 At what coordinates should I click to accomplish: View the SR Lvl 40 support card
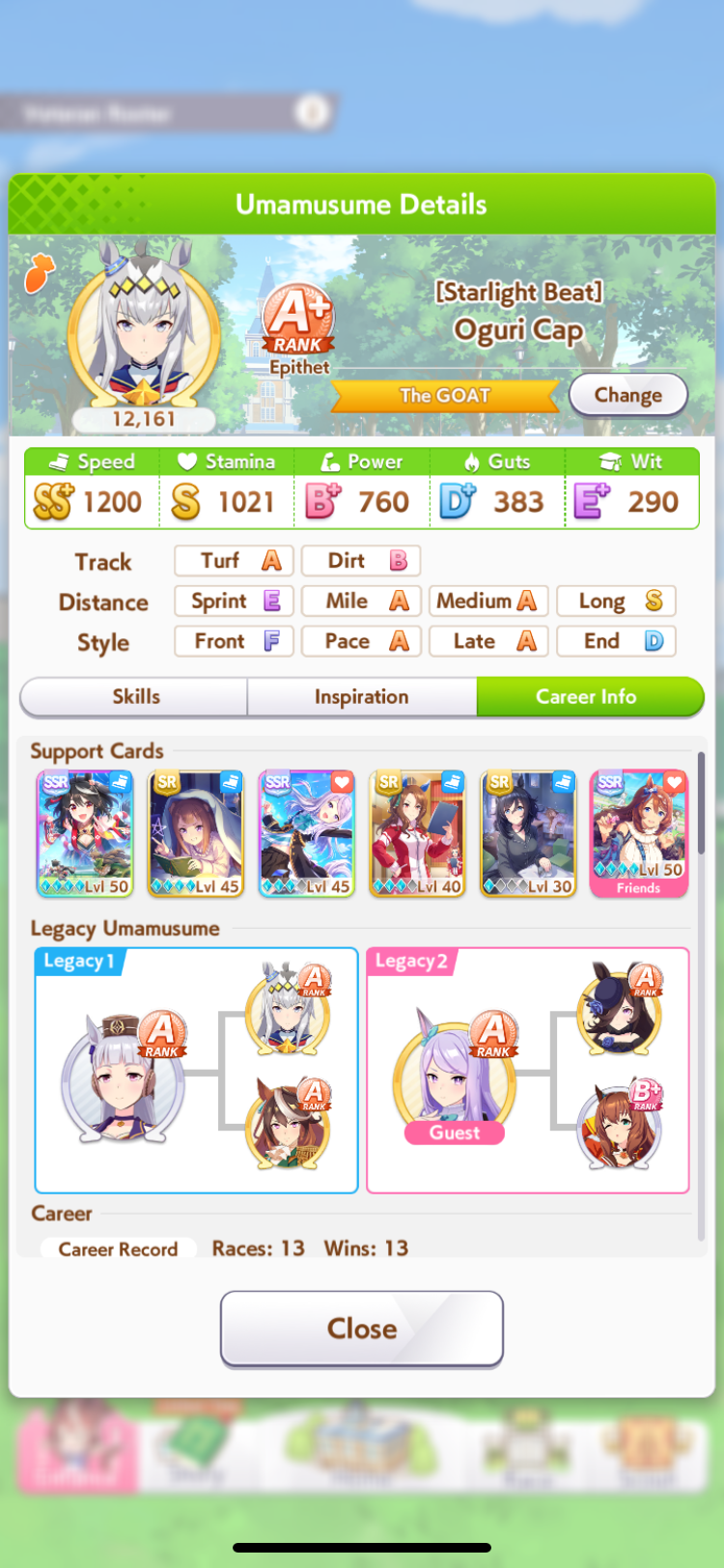point(418,834)
